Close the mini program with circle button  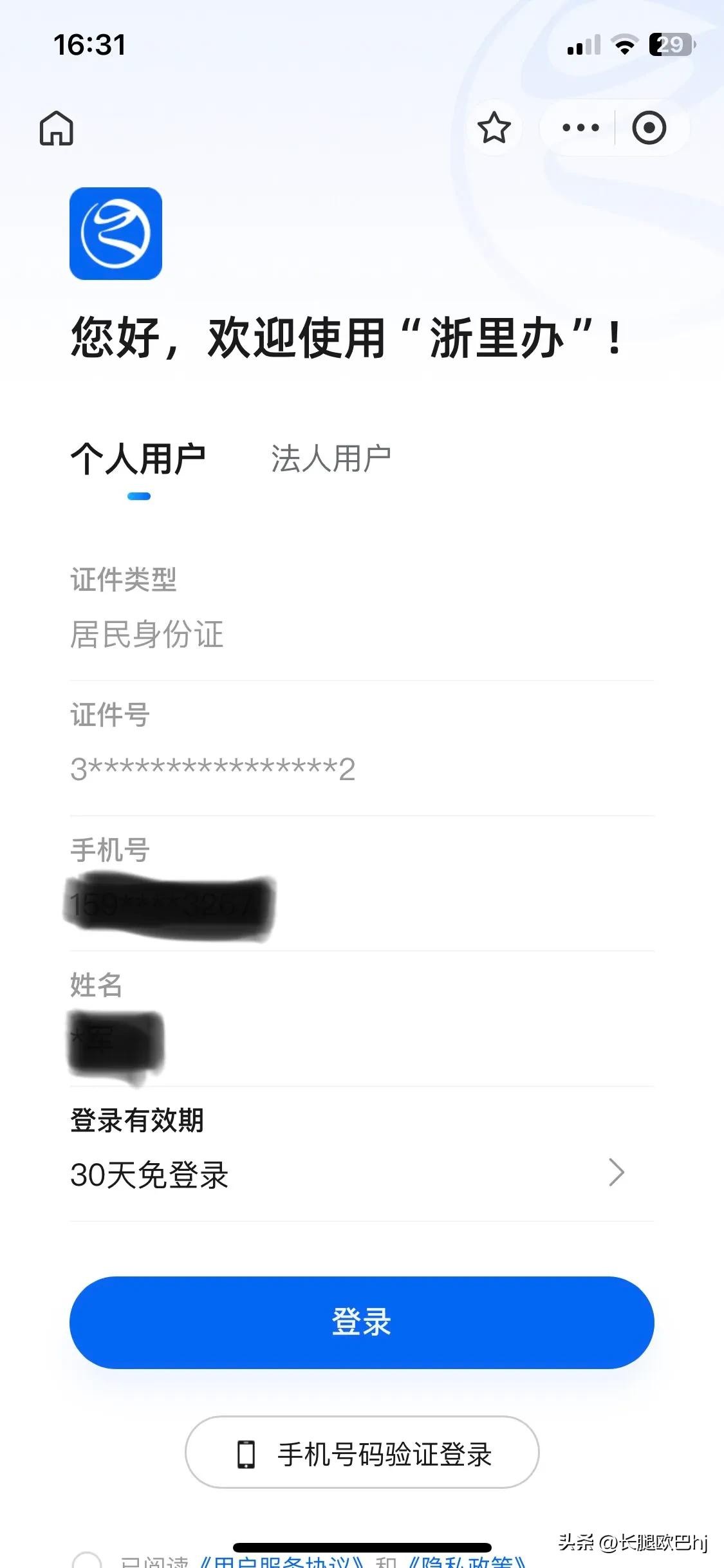click(649, 127)
